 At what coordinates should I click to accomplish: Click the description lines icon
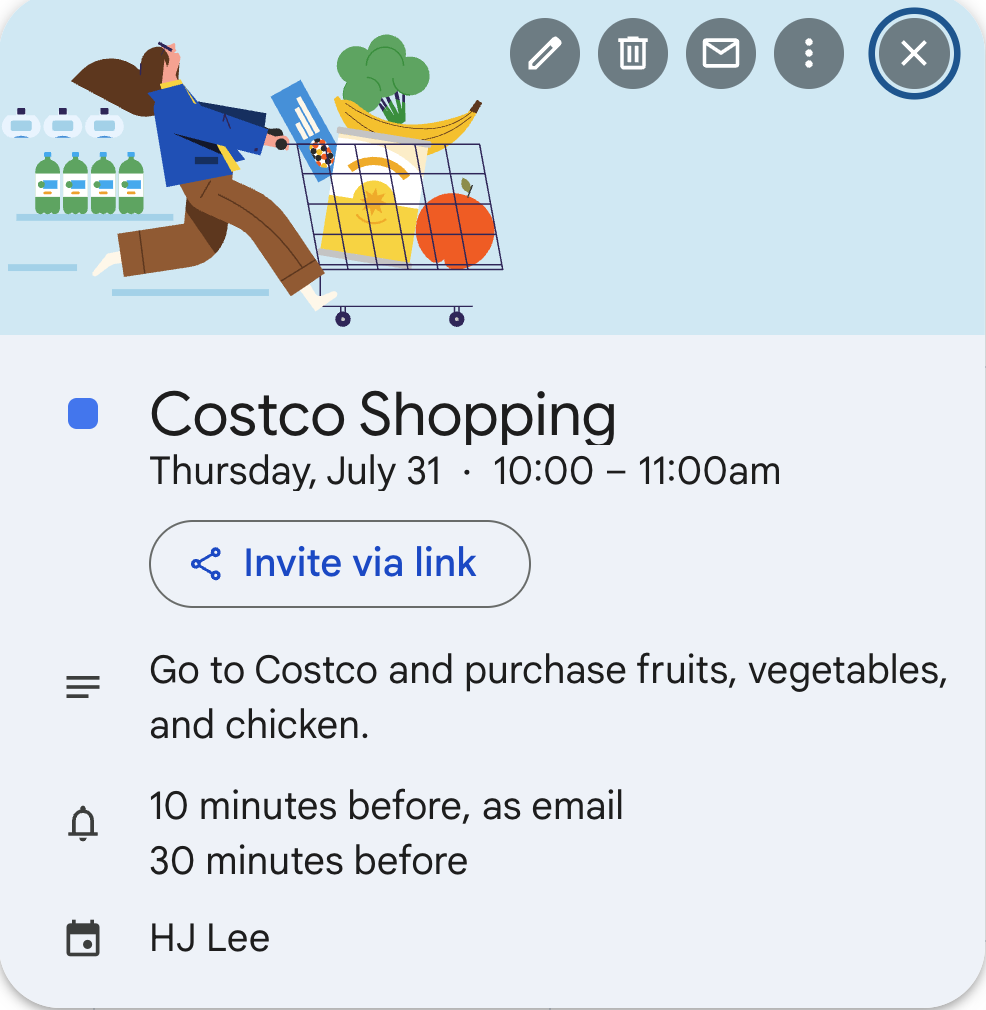coord(83,686)
